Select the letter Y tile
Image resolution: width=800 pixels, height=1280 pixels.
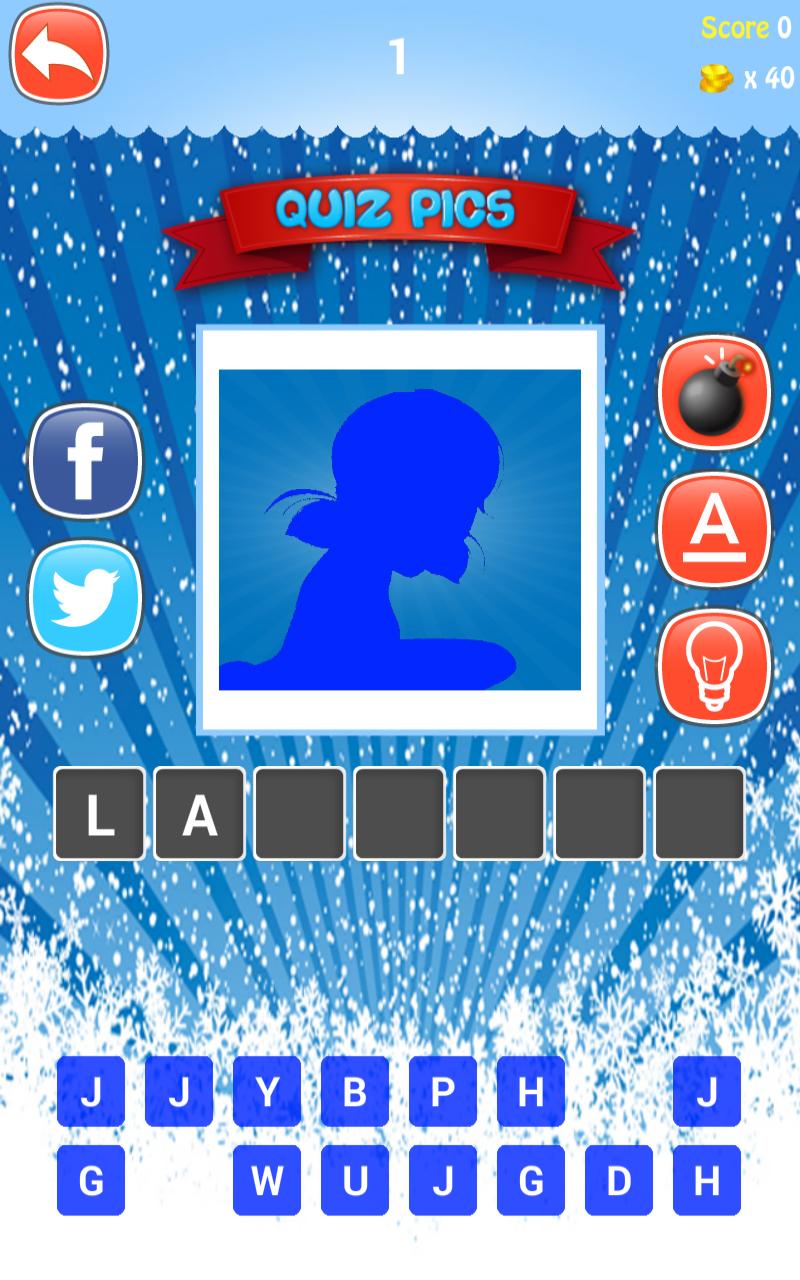(267, 1092)
